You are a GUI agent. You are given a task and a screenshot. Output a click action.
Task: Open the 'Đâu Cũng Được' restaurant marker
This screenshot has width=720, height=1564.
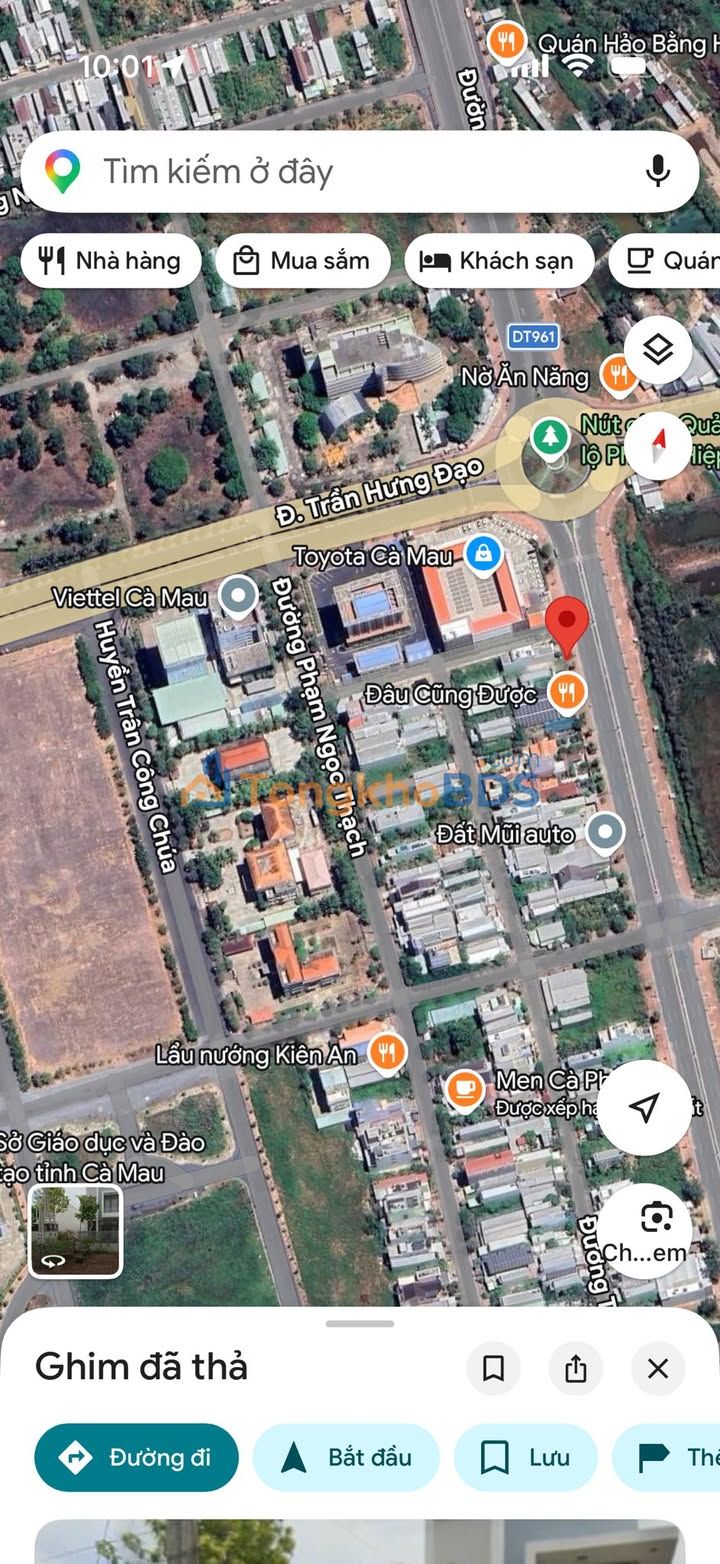point(566,692)
